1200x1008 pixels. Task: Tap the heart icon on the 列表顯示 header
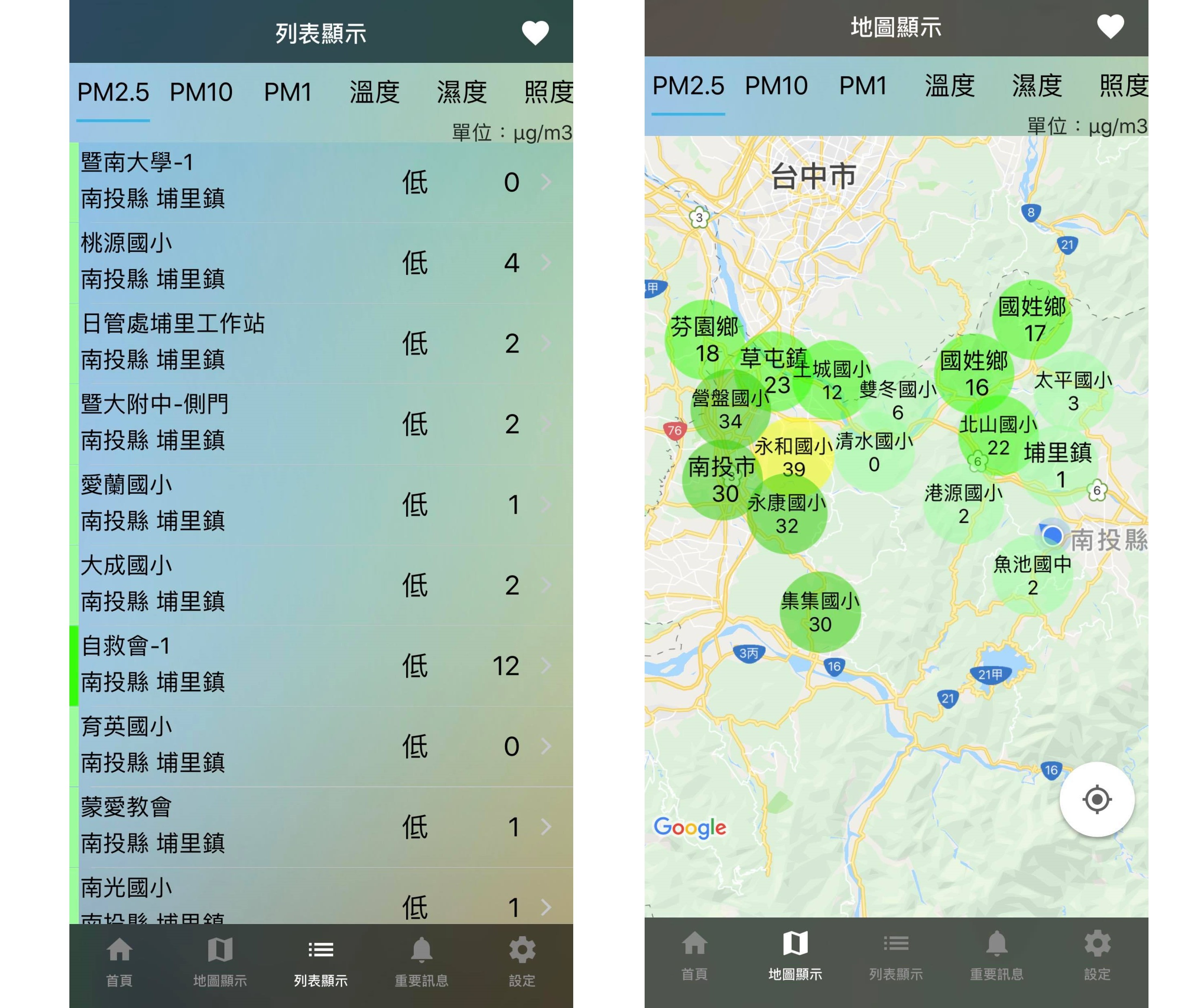click(x=535, y=33)
